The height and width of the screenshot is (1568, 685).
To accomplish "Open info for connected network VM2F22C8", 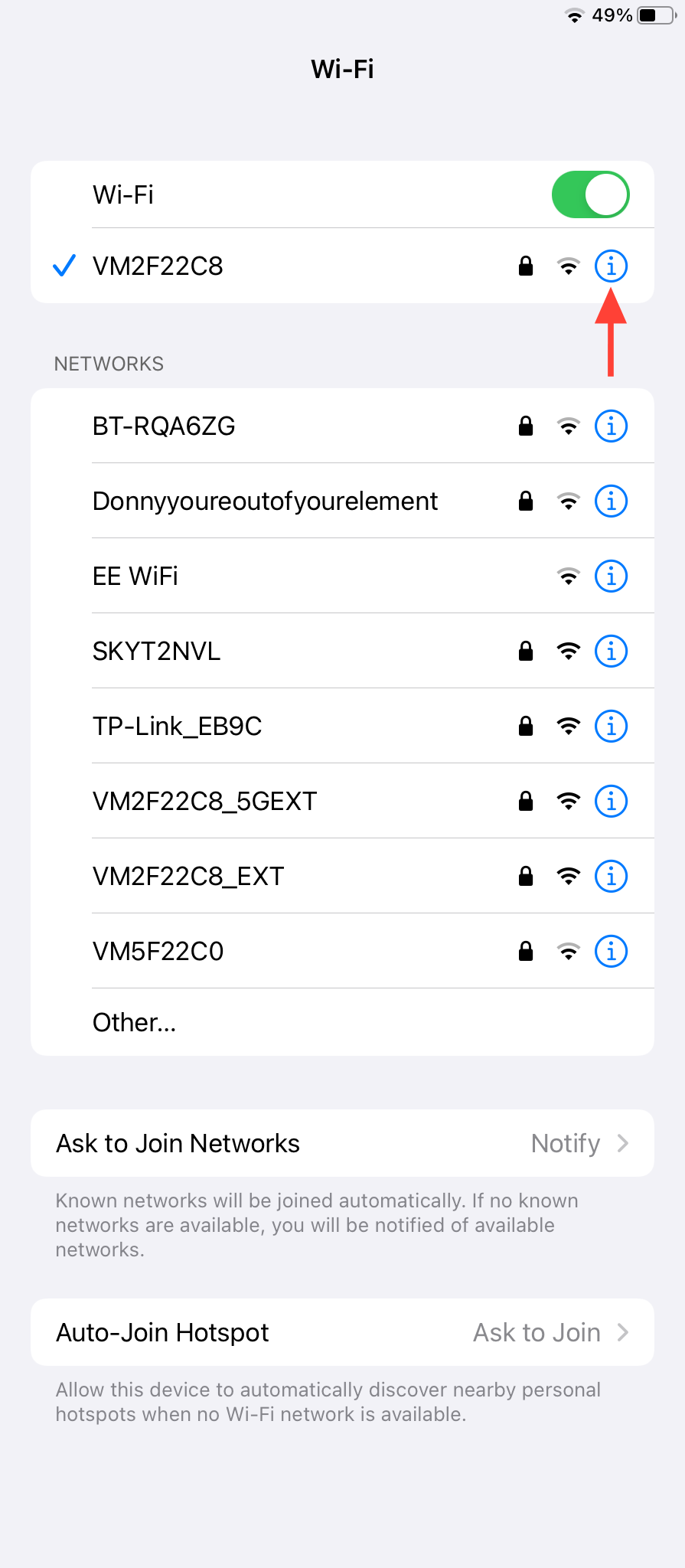I will [611, 266].
